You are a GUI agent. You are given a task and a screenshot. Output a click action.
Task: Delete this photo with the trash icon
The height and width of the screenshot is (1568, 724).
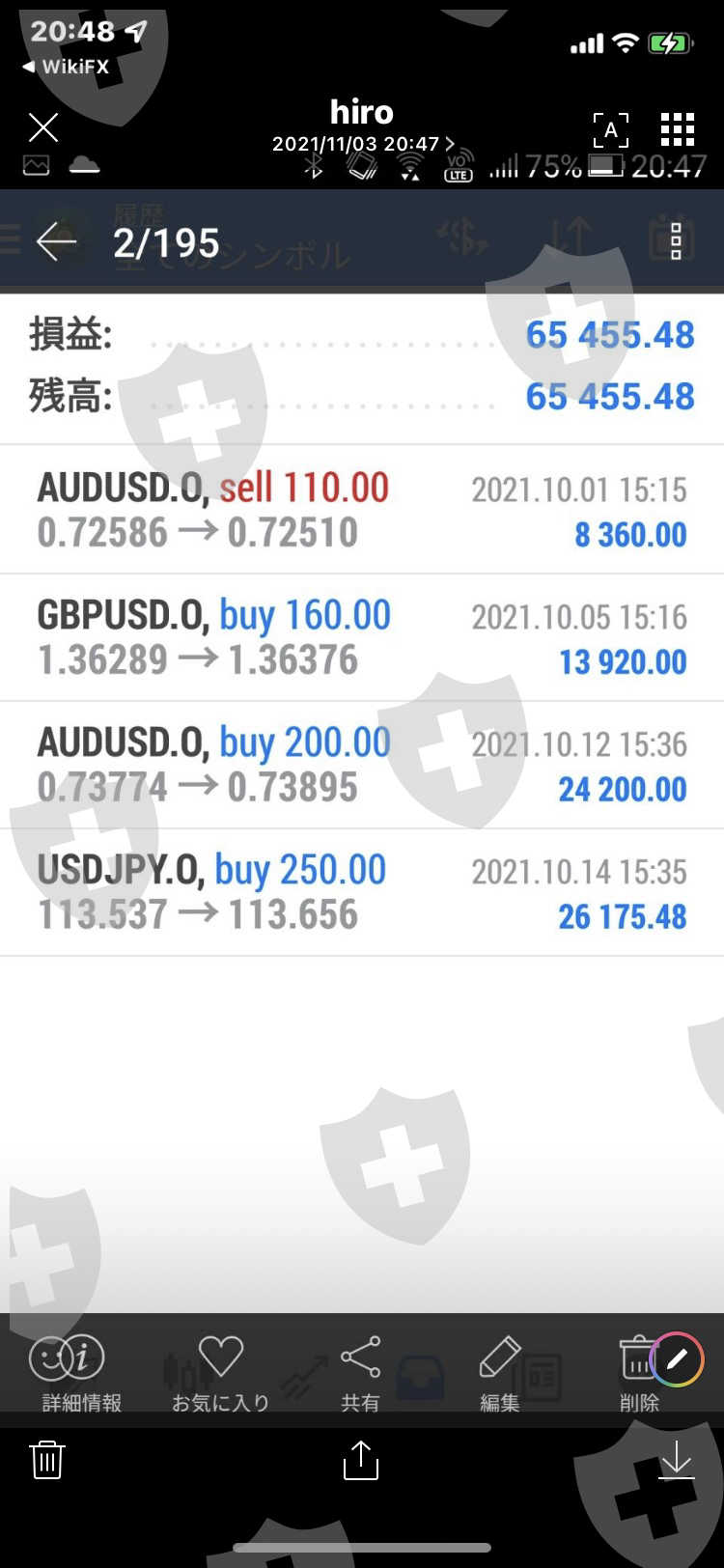pos(47,1459)
